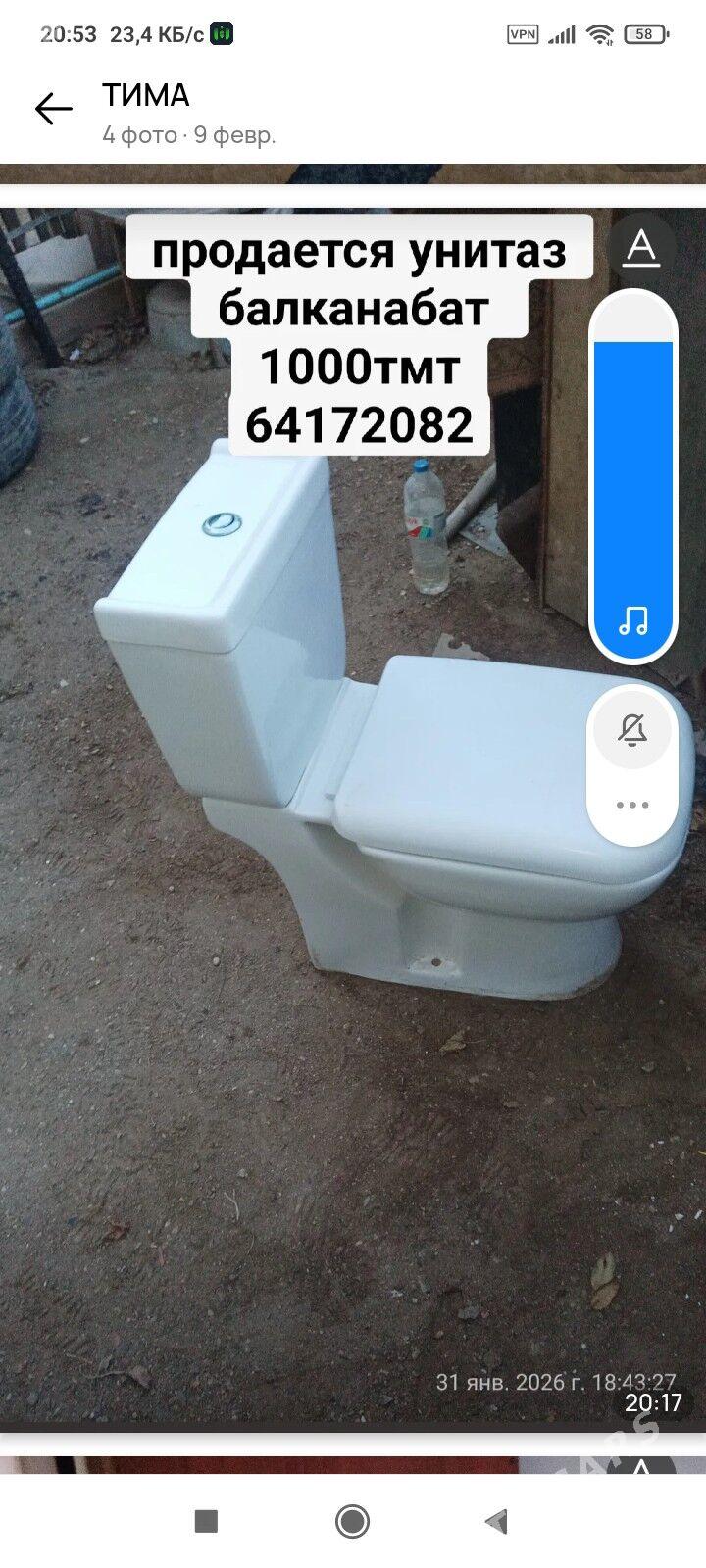Go back from the ТИМА album
The width and height of the screenshot is (706, 1568).
point(54,109)
